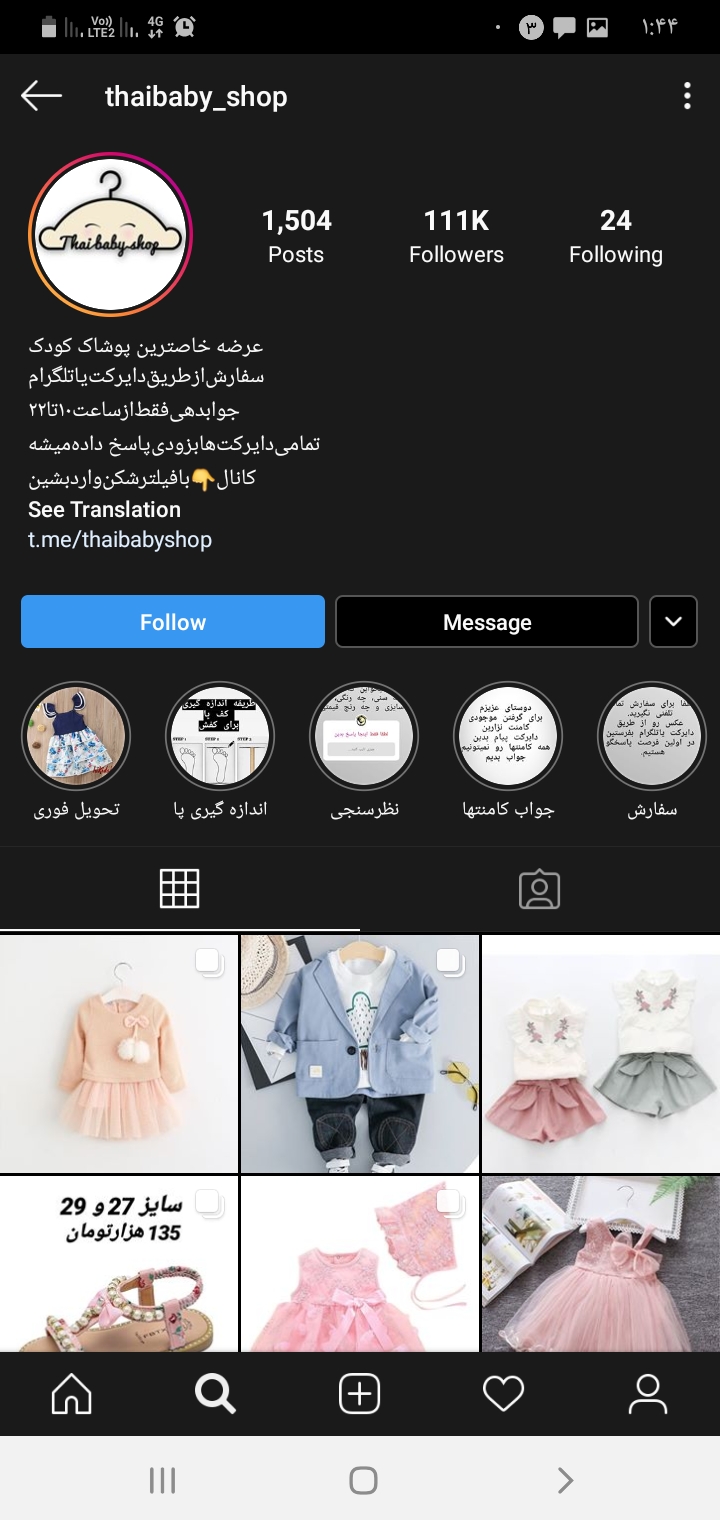
Task: Open the activity heart tab
Action: coord(503,1394)
